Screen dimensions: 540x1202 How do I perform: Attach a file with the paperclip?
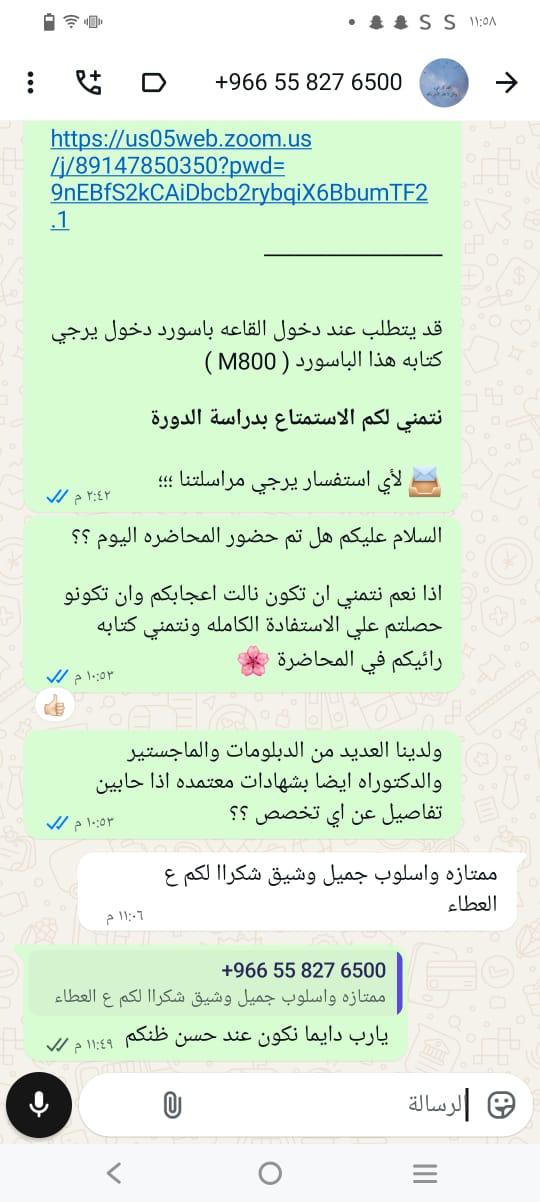coord(172,1104)
